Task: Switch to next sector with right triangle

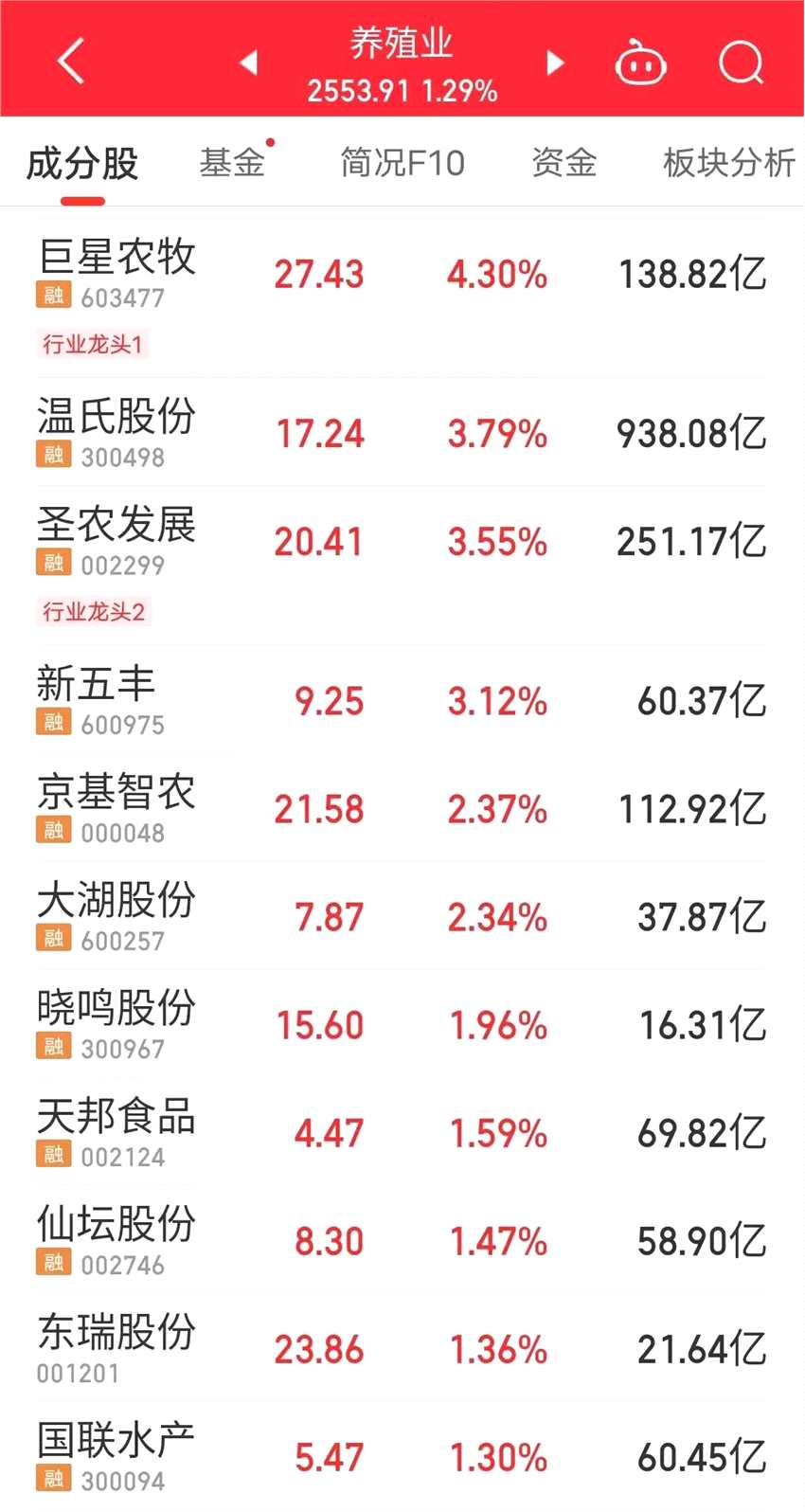Action: [x=556, y=63]
